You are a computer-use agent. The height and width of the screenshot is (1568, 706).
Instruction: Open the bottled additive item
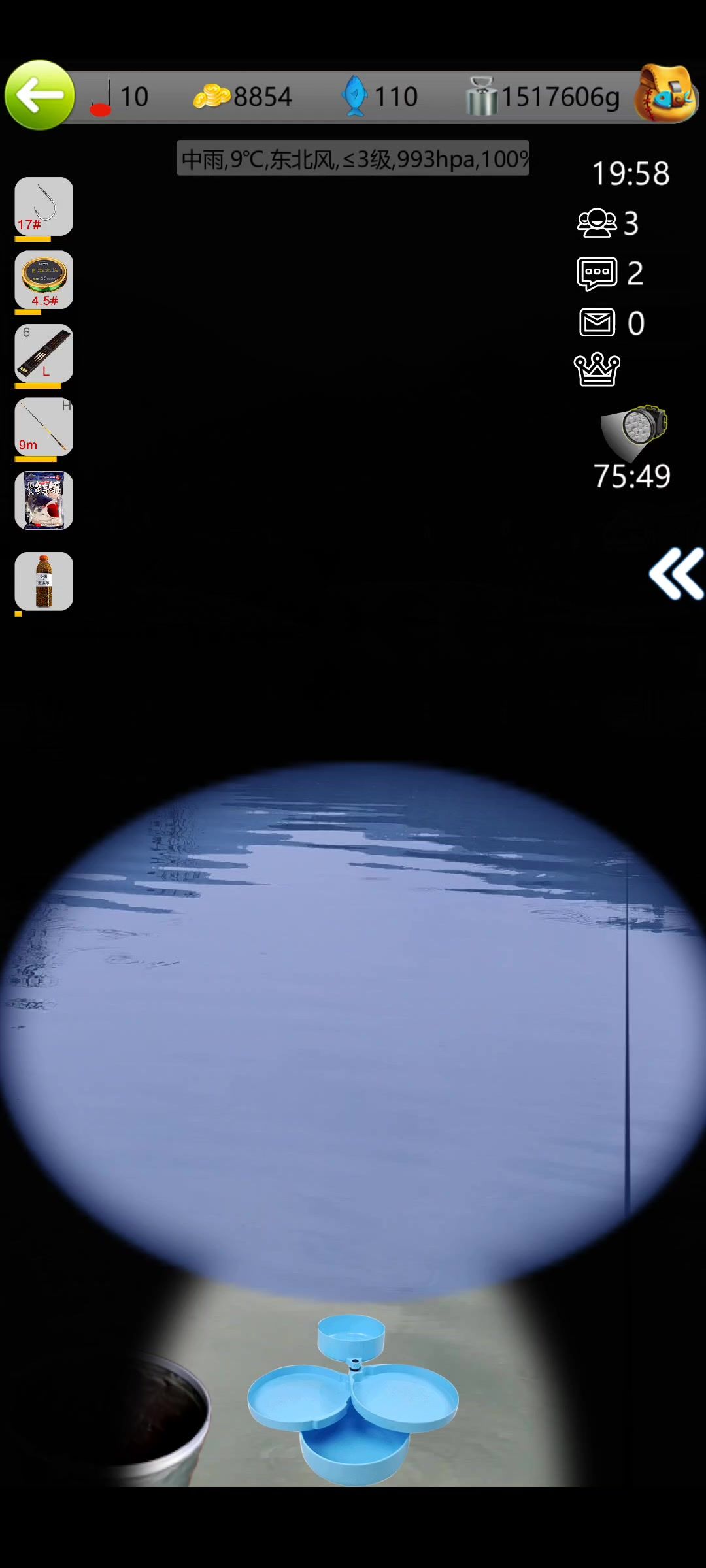tap(44, 581)
